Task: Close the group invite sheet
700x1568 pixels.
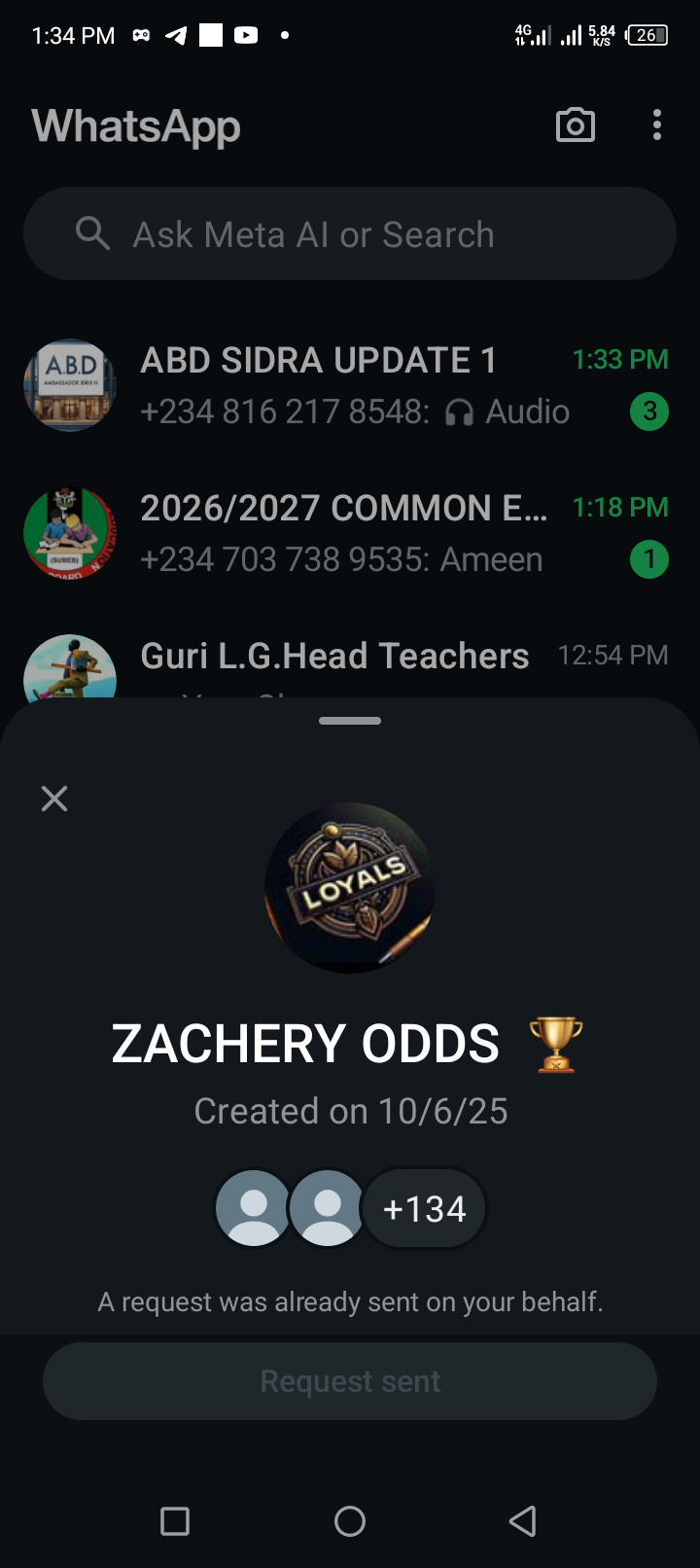Action: pyautogui.click(x=54, y=799)
